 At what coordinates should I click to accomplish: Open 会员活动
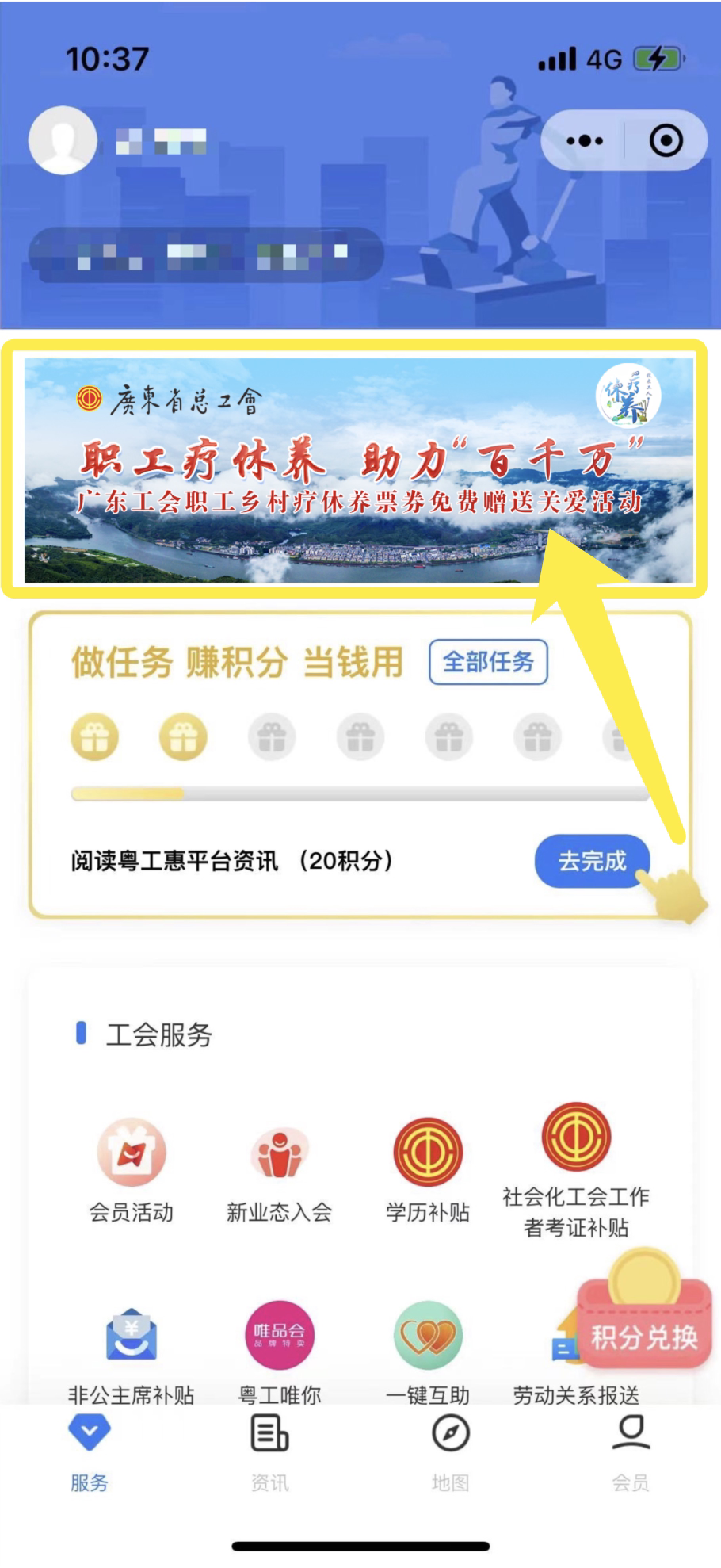coord(131,1170)
